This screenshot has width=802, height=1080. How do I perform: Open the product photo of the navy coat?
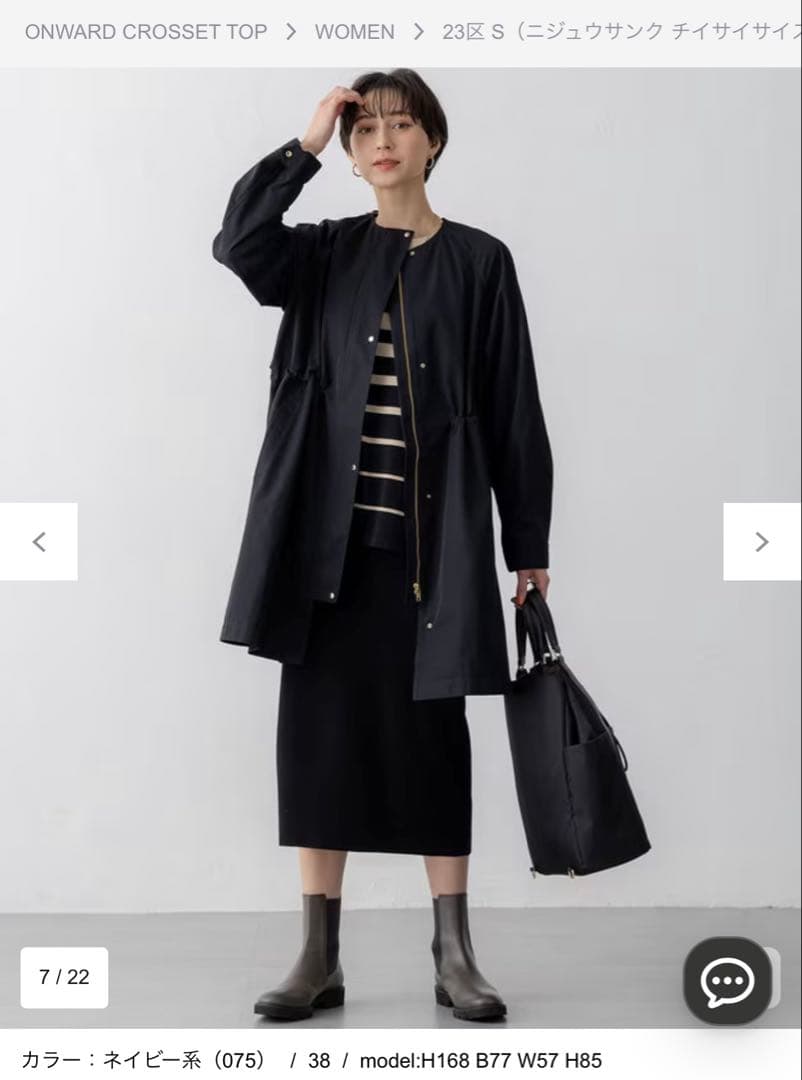[x=400, y=450]
